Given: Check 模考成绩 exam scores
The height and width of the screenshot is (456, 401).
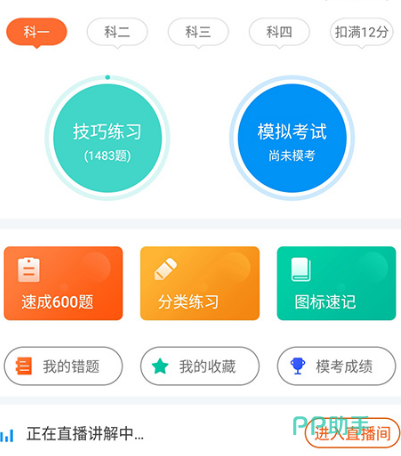Looking at the screenshot, I should 336,366.
